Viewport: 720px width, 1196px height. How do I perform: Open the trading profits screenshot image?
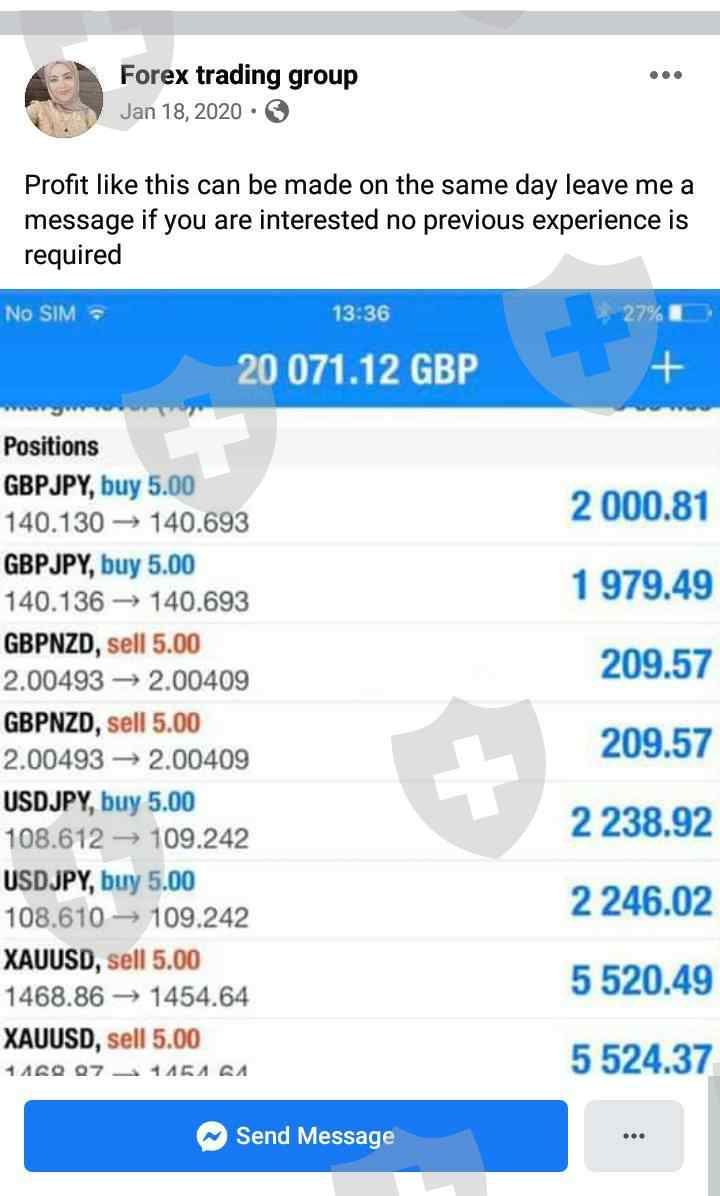(360, 682)
